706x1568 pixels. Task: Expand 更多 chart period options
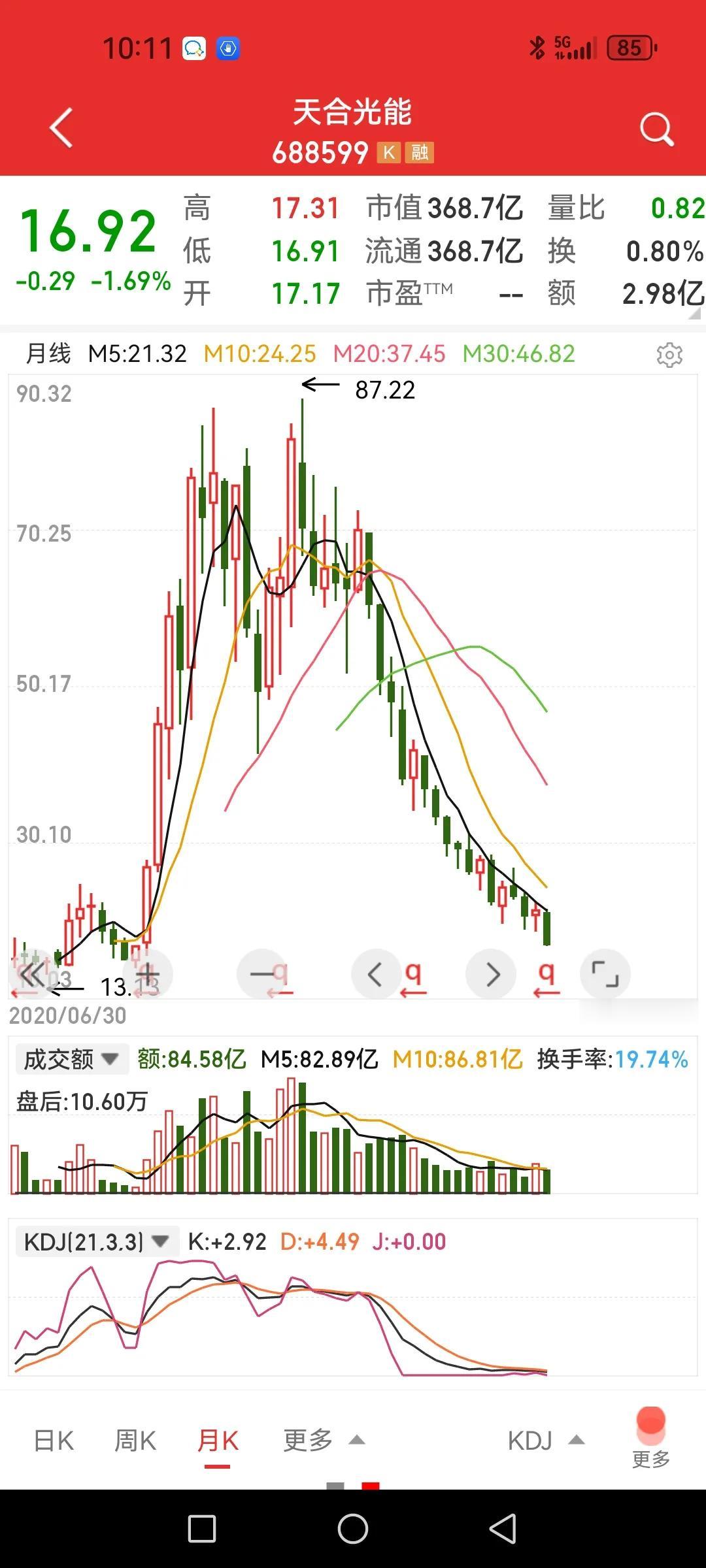pyautogui.click(x=324, y=1440)
